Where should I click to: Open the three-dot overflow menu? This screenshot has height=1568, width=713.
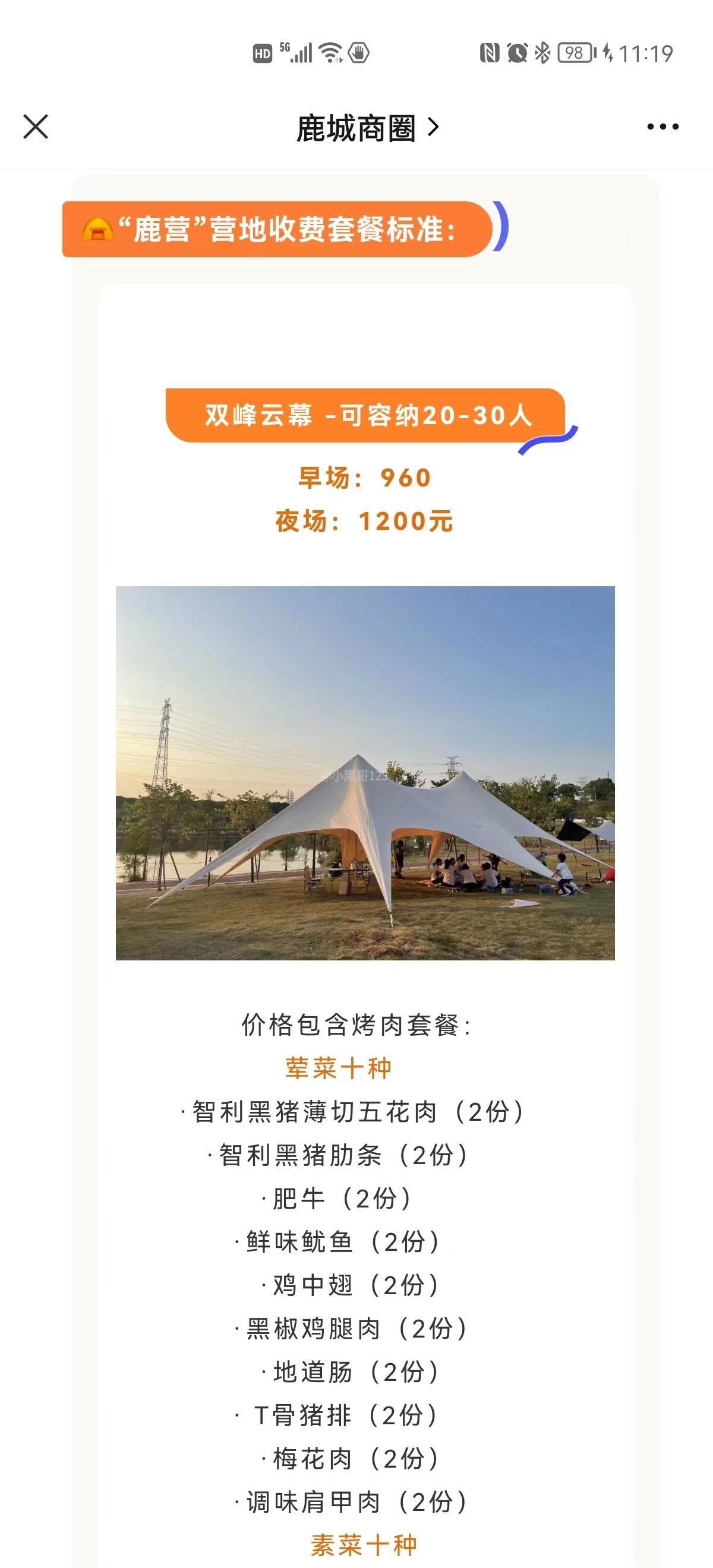tap(662, 127)
